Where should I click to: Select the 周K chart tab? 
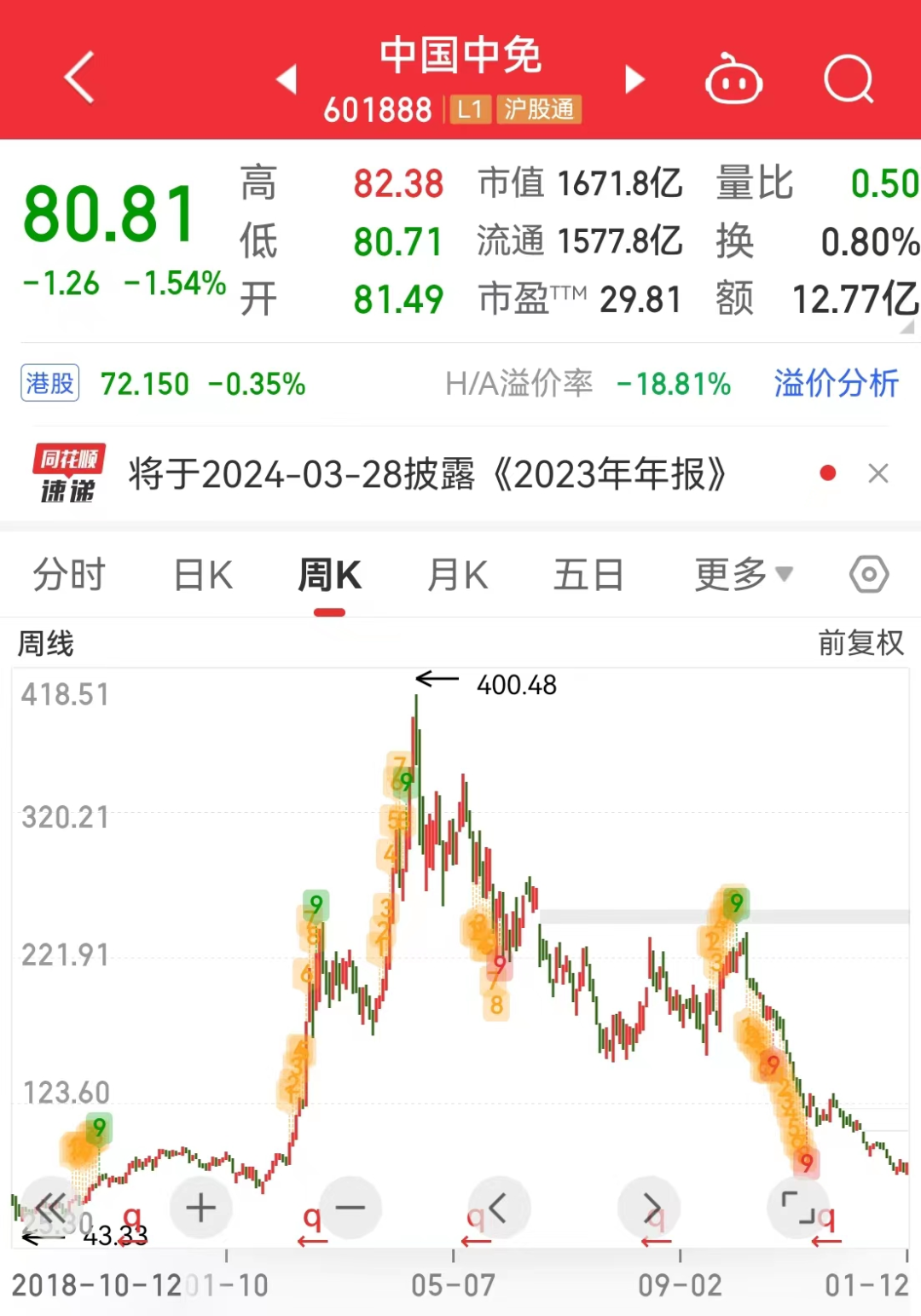[329, 575]
